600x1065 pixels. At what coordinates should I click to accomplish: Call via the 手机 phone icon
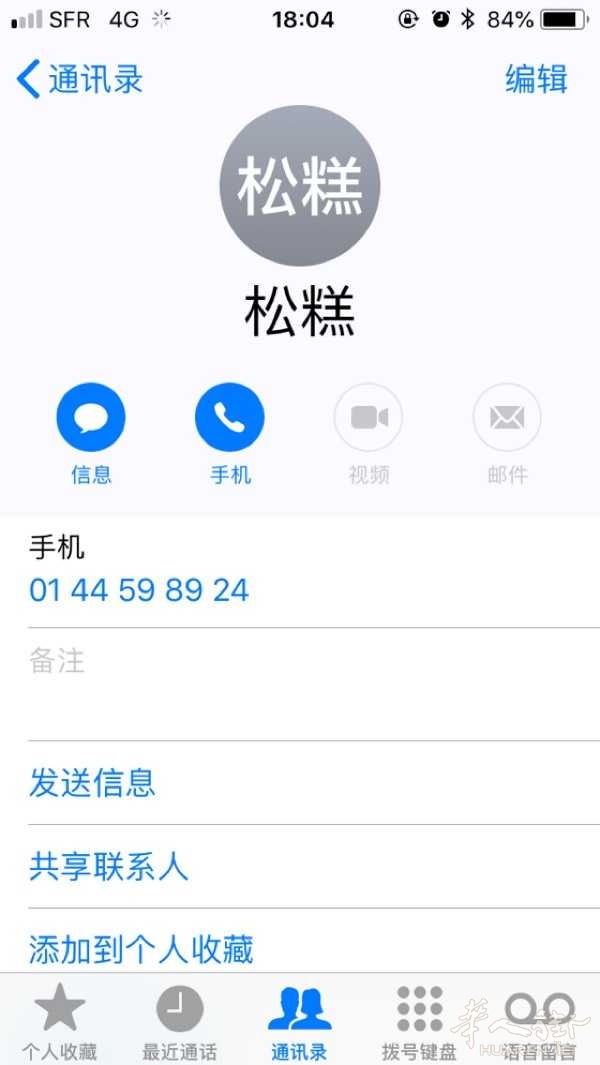[230, 417]
